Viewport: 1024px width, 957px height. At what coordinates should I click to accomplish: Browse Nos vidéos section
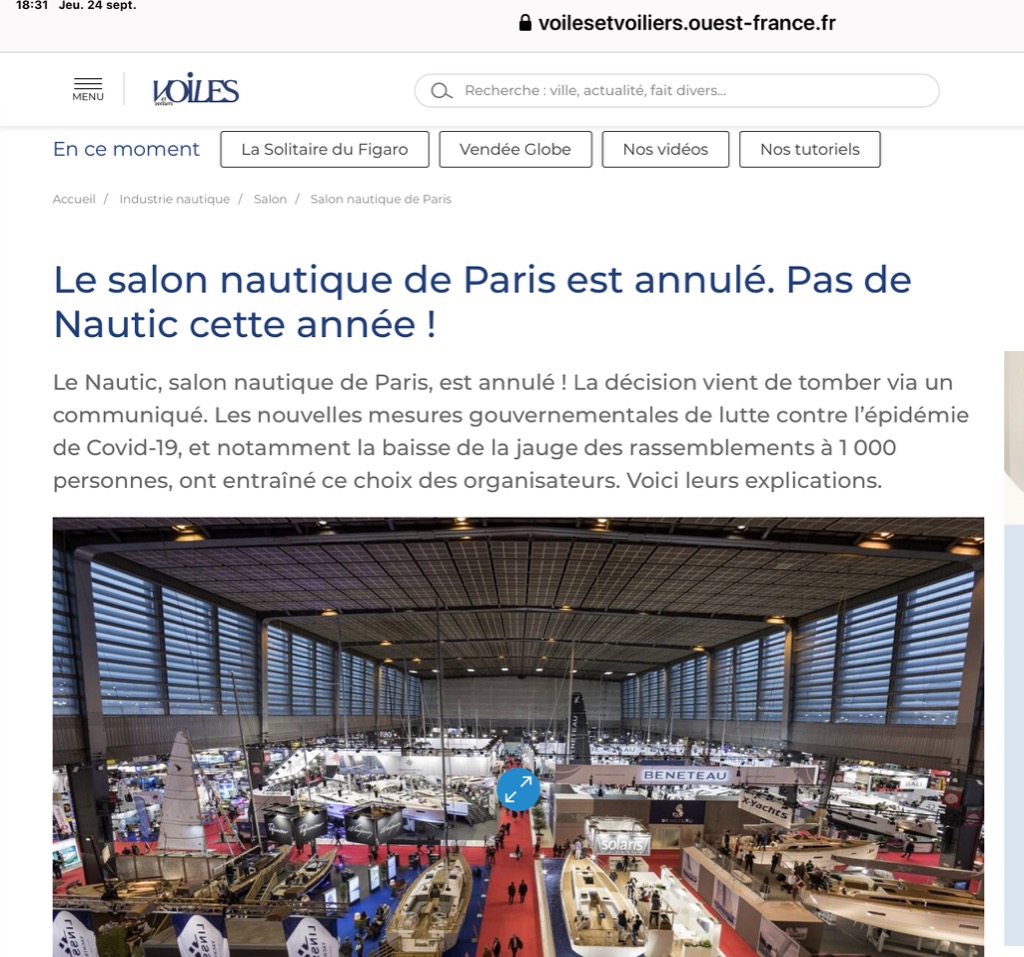(665, 149)
